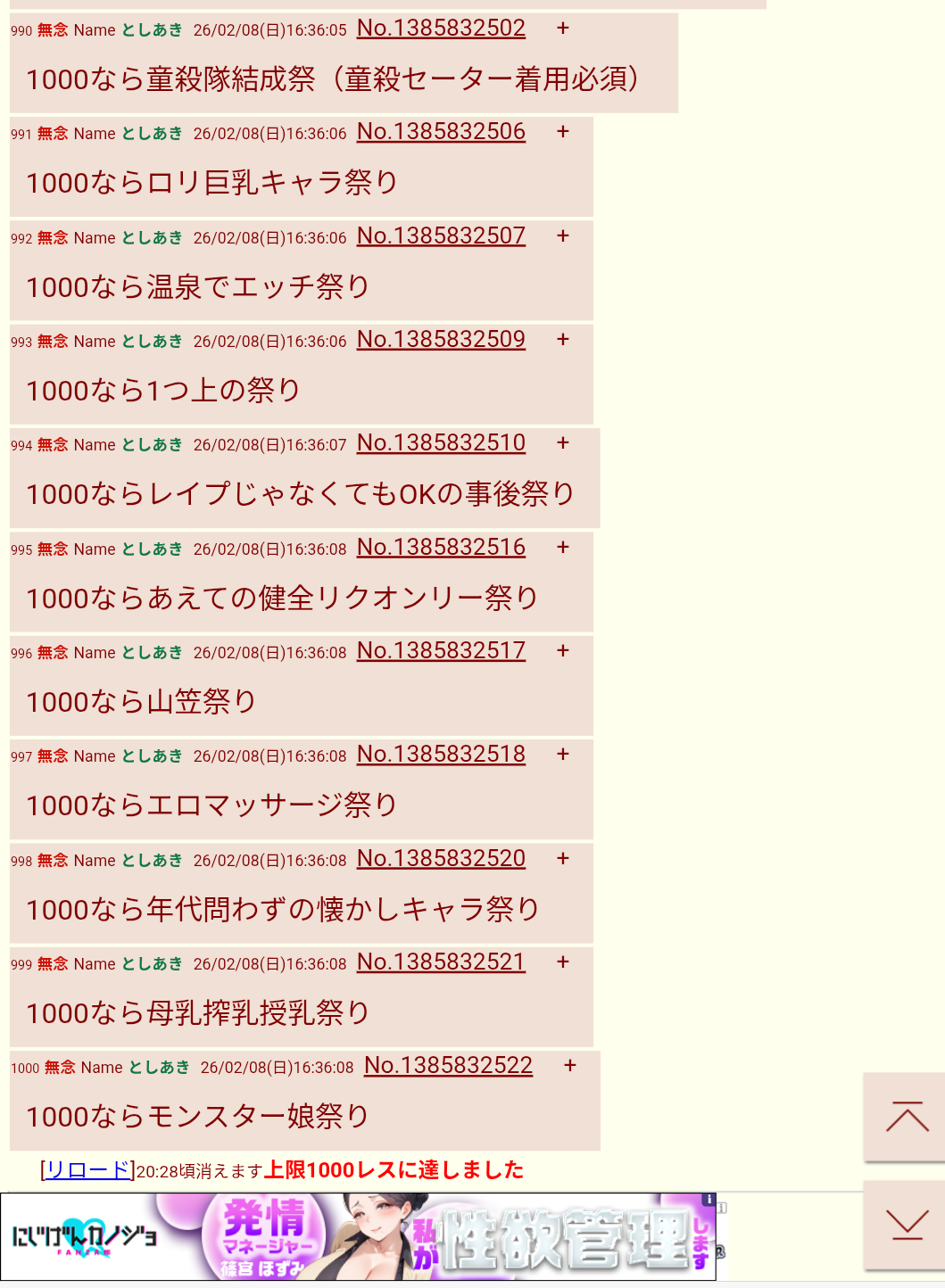Open post link No.1385832520
This screenshot has width=945, height=1288.
[x=441, y=859]
